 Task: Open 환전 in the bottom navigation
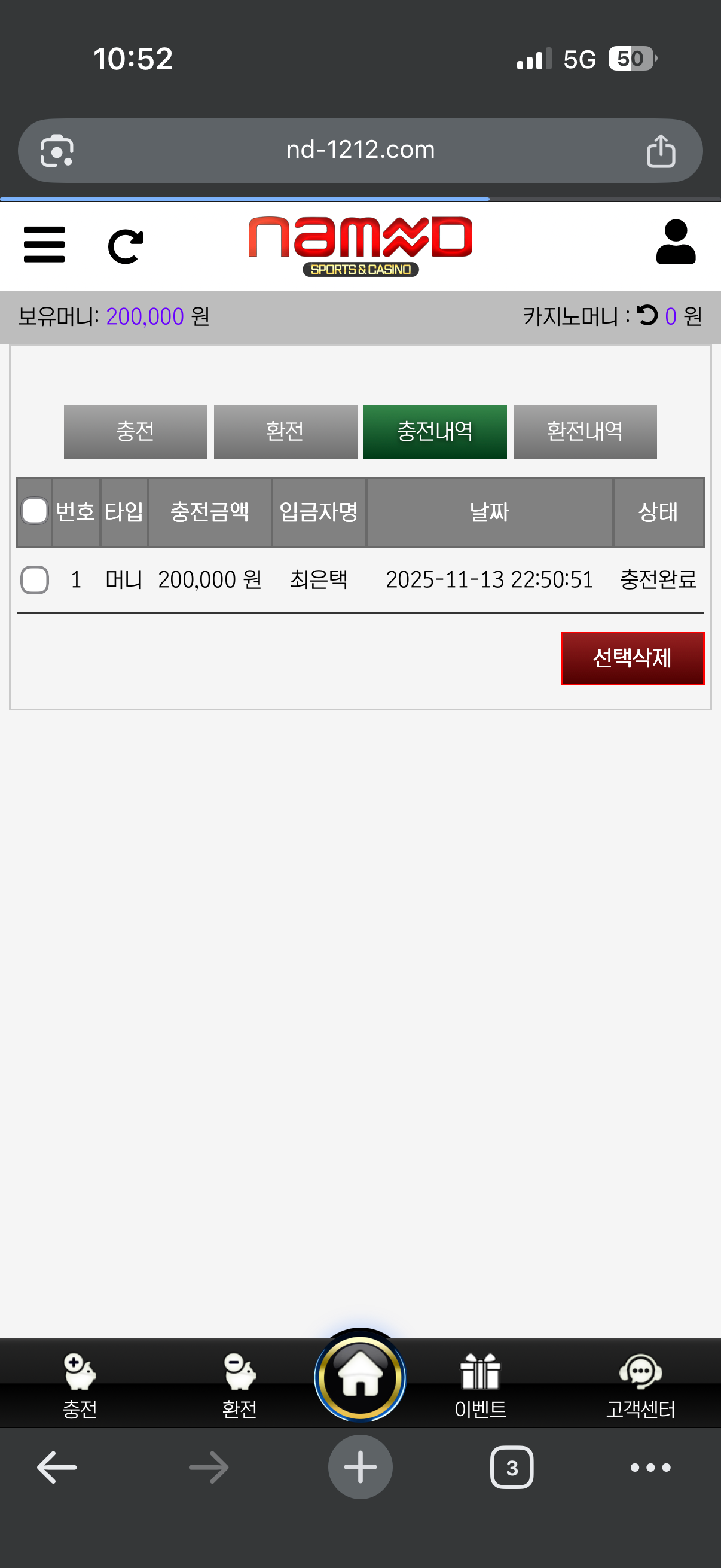[240, 1384]
